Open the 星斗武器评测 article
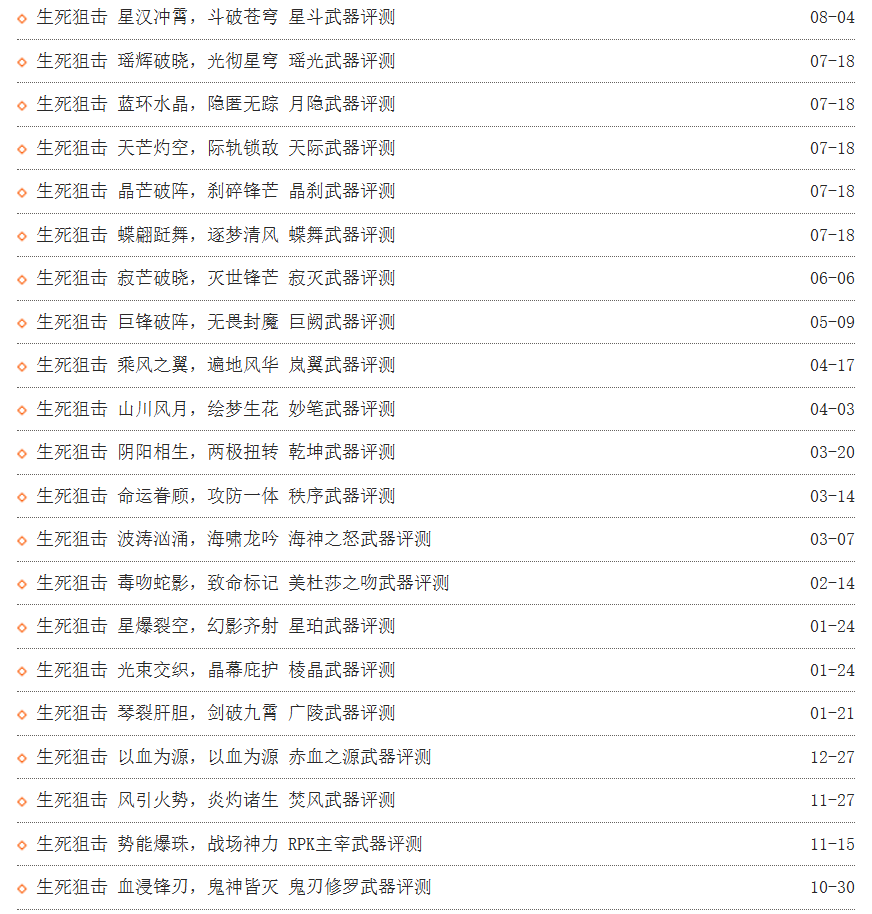Image resolution: width=872 pixels, height=914 pixels. point(215,18)
